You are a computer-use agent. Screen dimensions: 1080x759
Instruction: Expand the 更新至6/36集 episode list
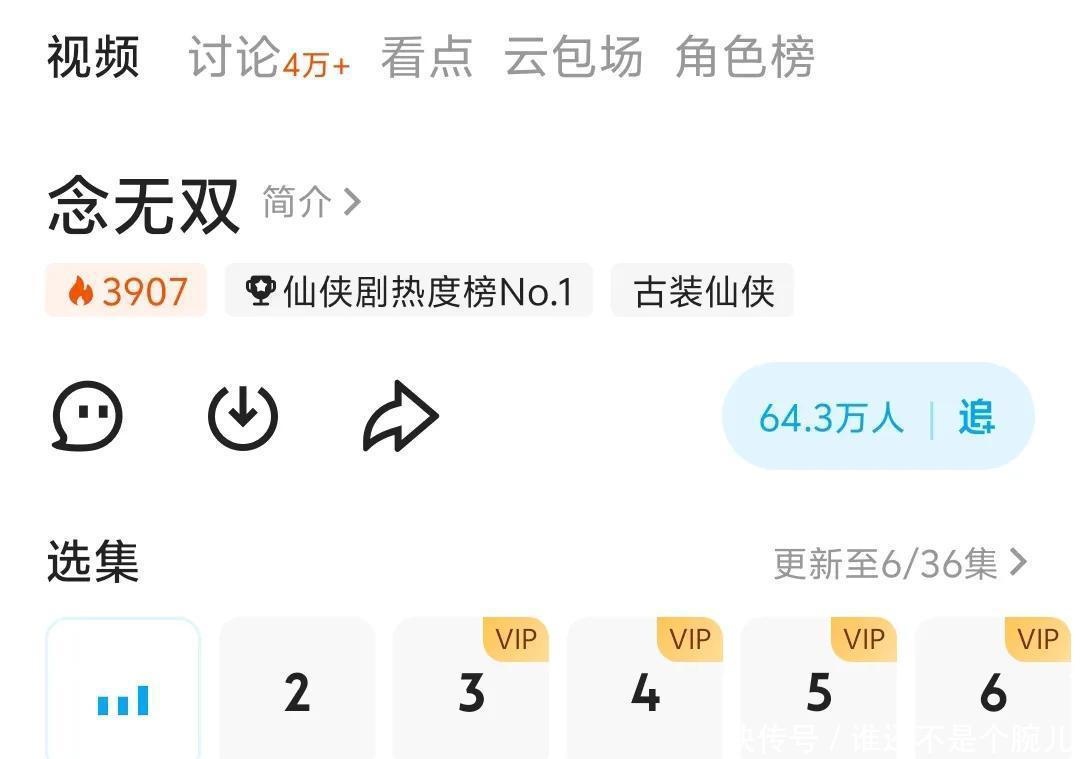(x=900, y=563)
